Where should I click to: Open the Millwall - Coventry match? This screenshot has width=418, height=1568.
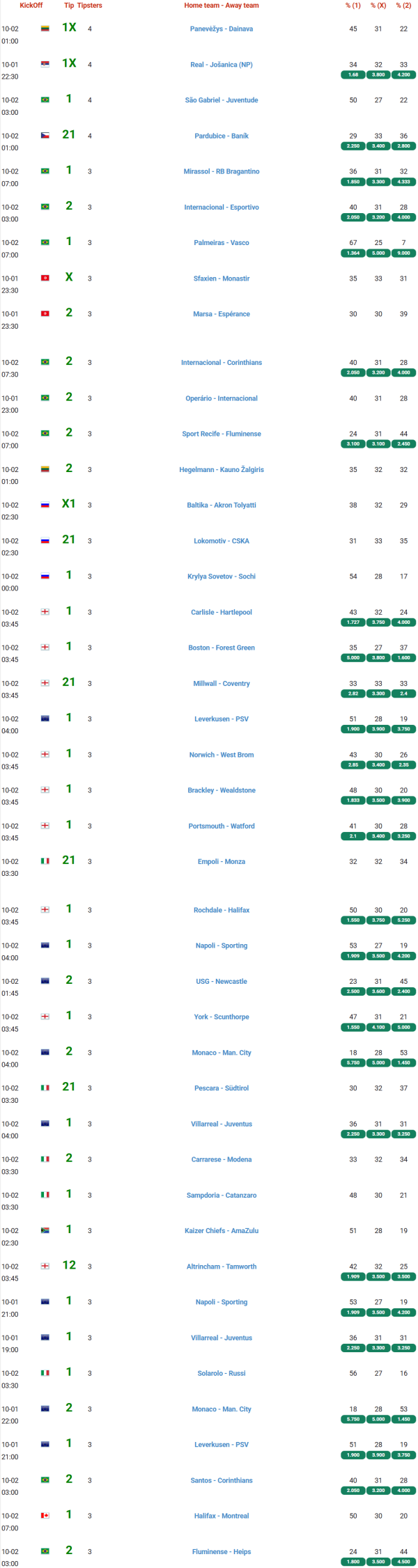click(221, 684)
